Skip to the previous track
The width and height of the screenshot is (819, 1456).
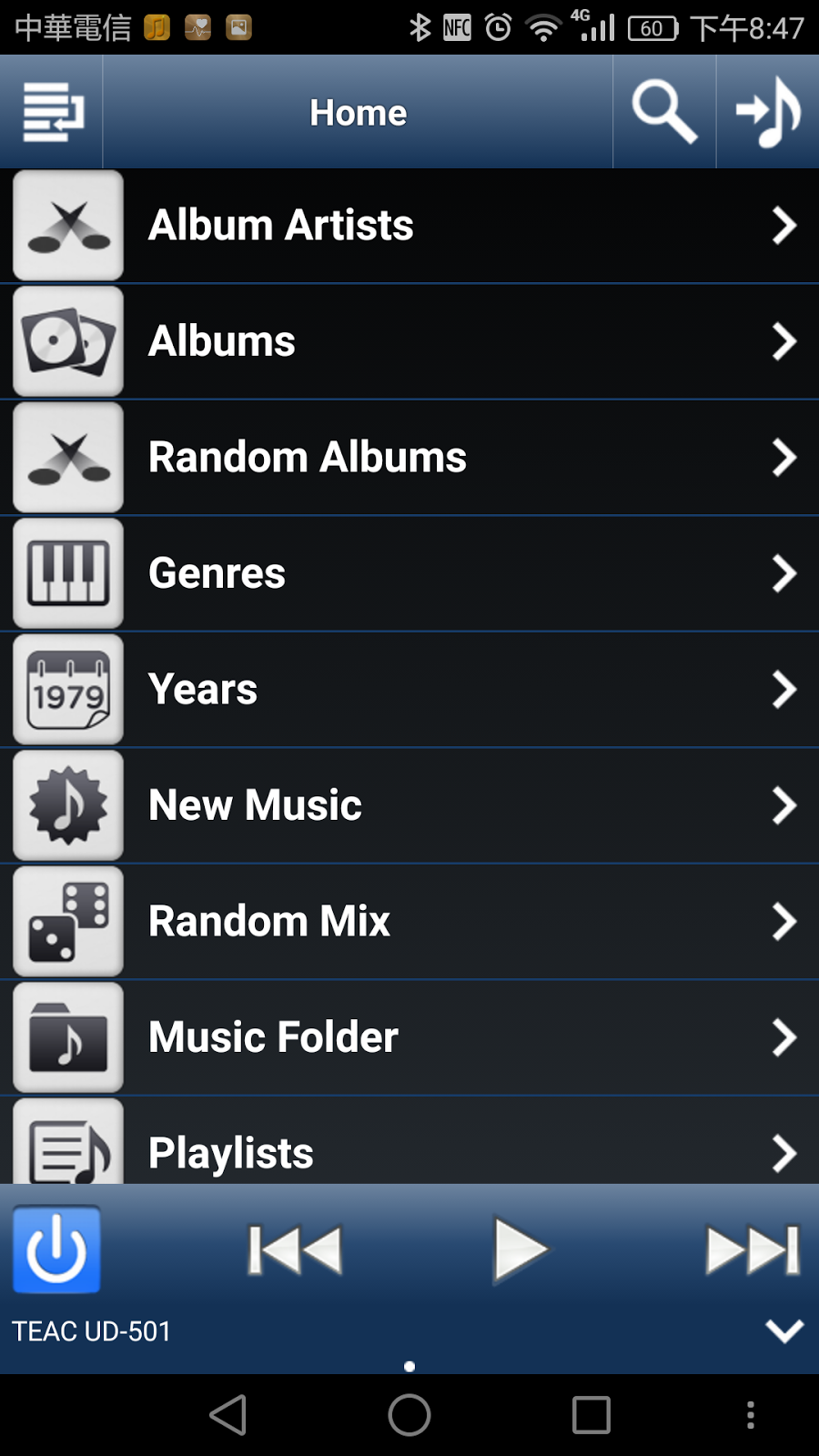click(x=295, y=1249)
